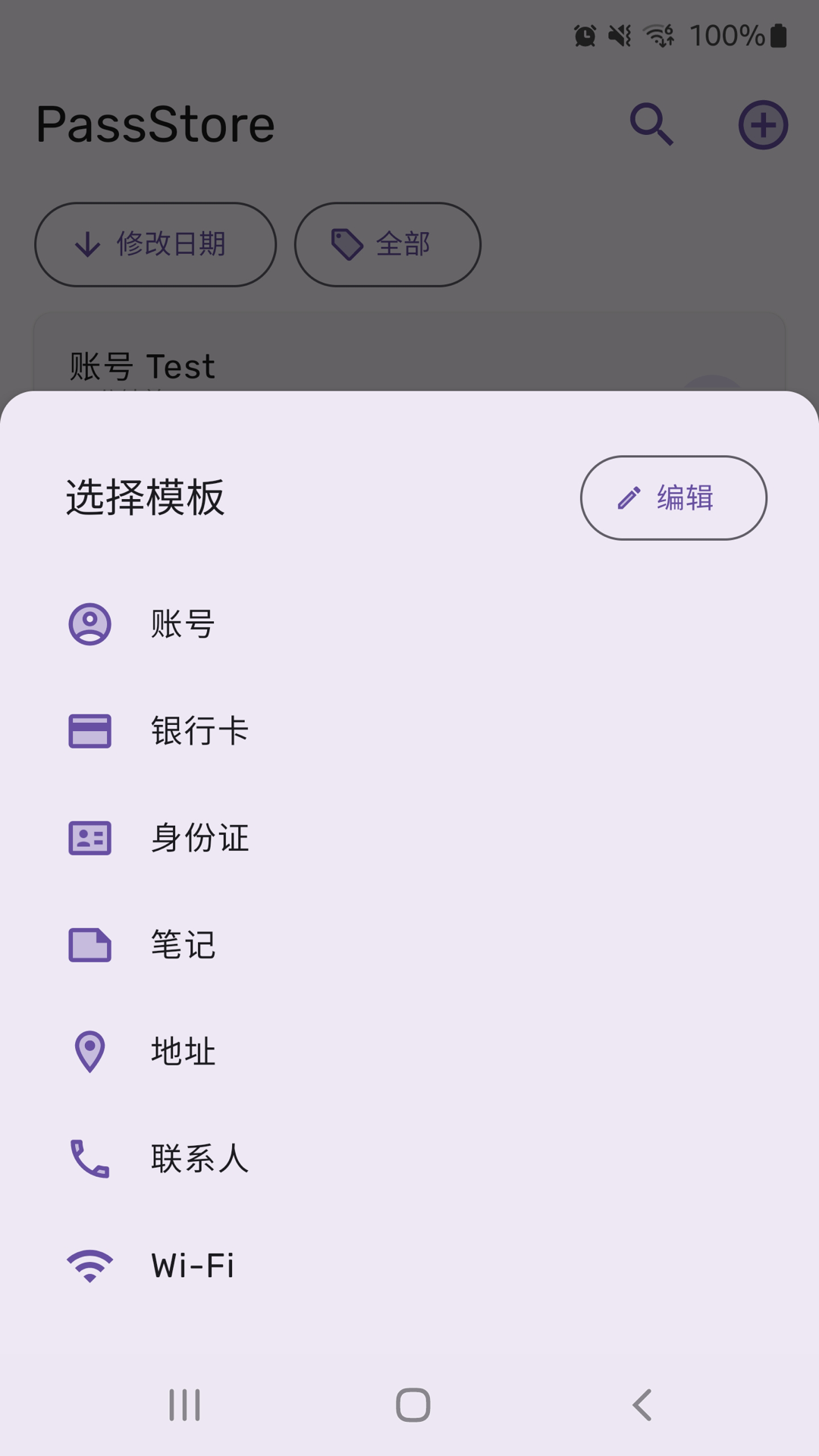This screenshot has height=1456, width=819.
Task: Select the Wi-Fi template icon
Action: 89,1263
